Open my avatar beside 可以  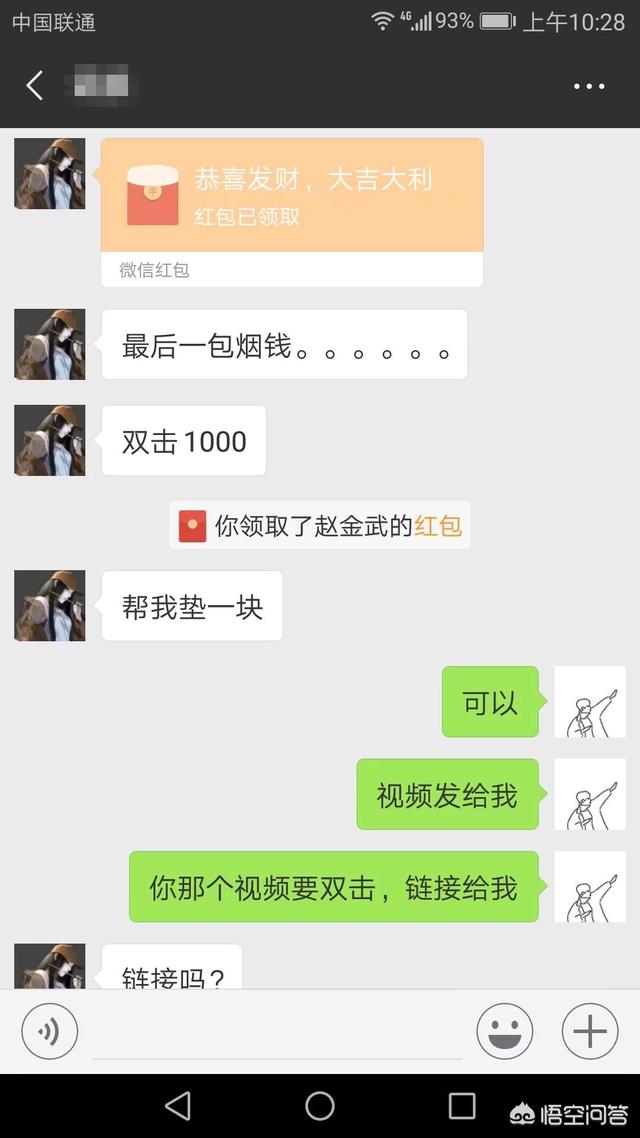pyautogui.click(x=590, y=702)
